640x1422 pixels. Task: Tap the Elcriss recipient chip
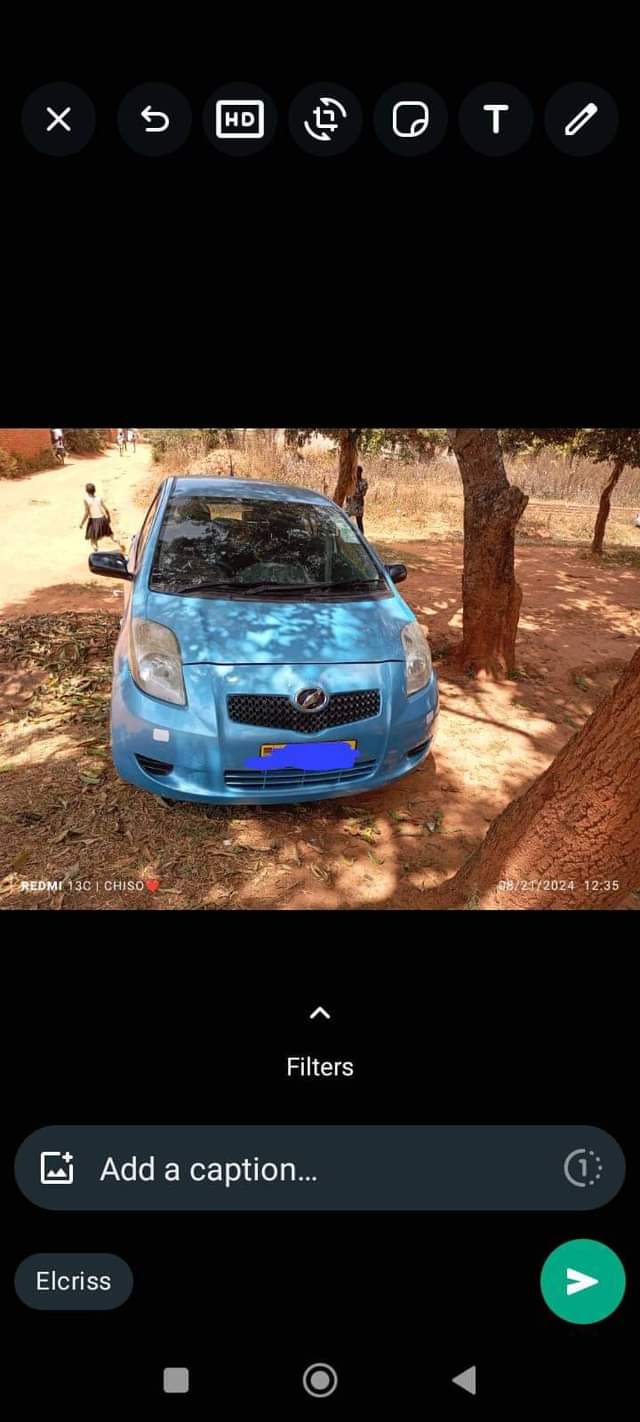click(73, 1281)
